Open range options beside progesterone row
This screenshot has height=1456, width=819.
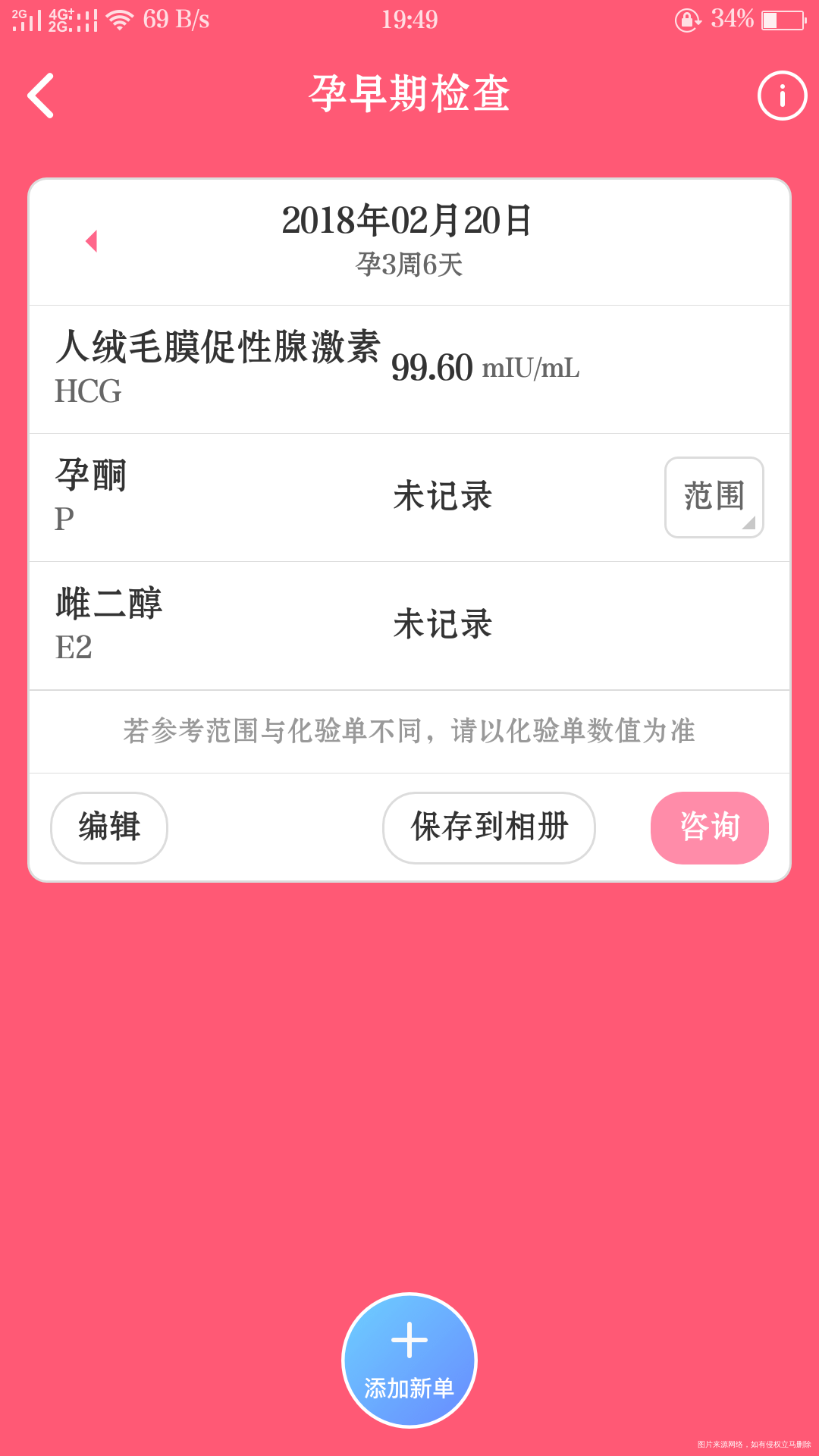point(713,497)
